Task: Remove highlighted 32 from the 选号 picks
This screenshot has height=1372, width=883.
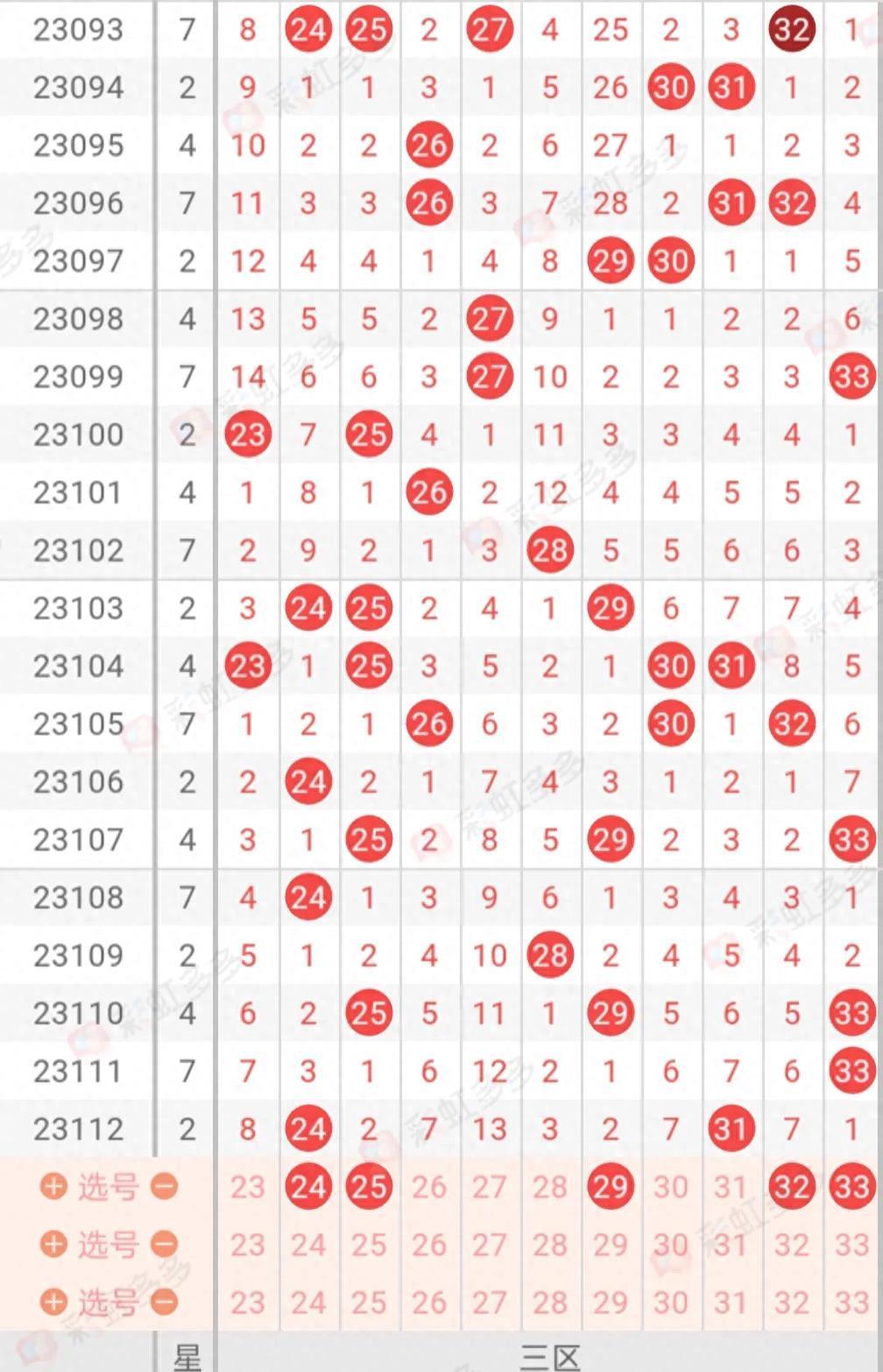Action: pyautogui.click(x=791, y=1187)
